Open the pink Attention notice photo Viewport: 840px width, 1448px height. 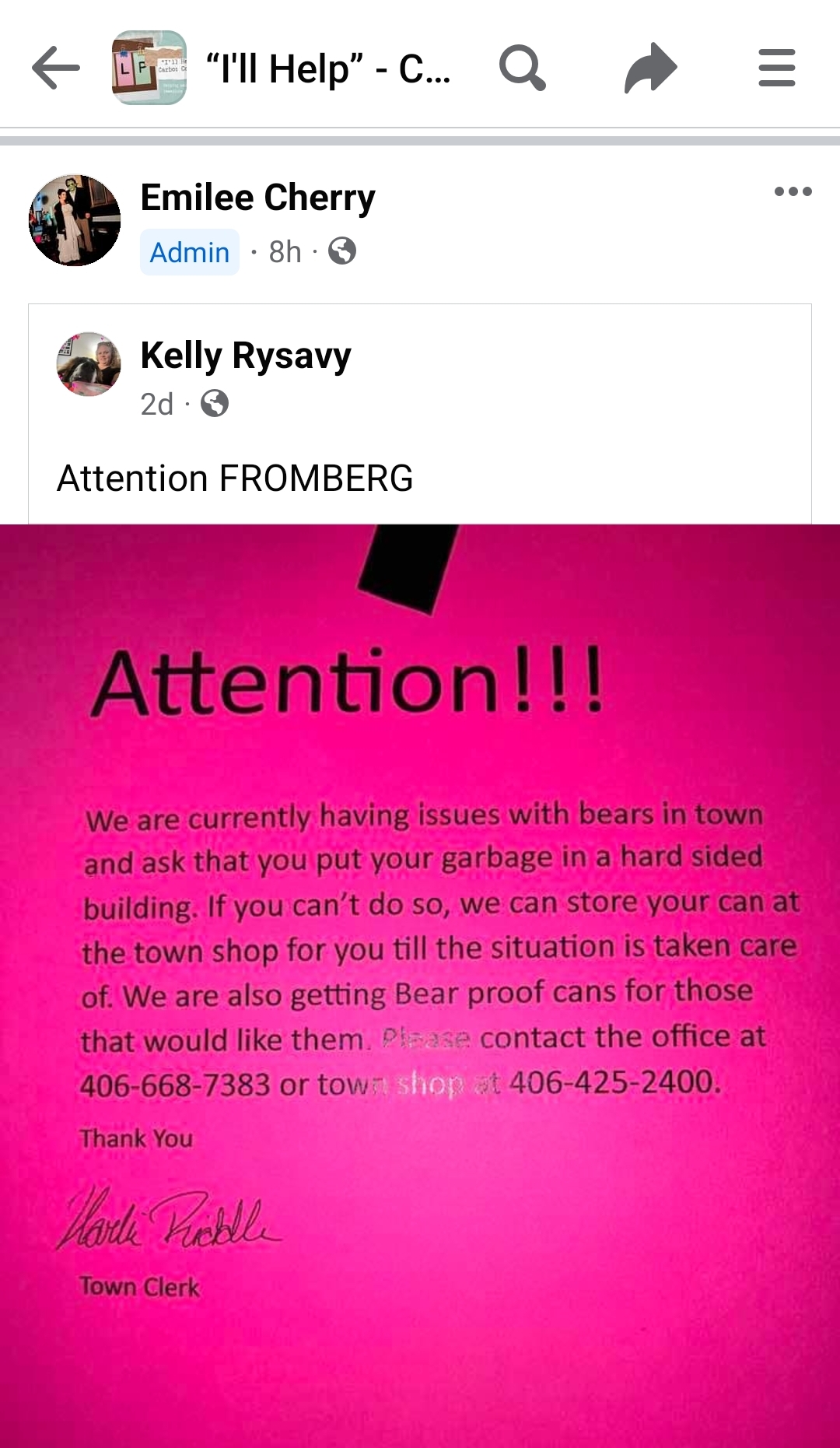tap(420, 980)
